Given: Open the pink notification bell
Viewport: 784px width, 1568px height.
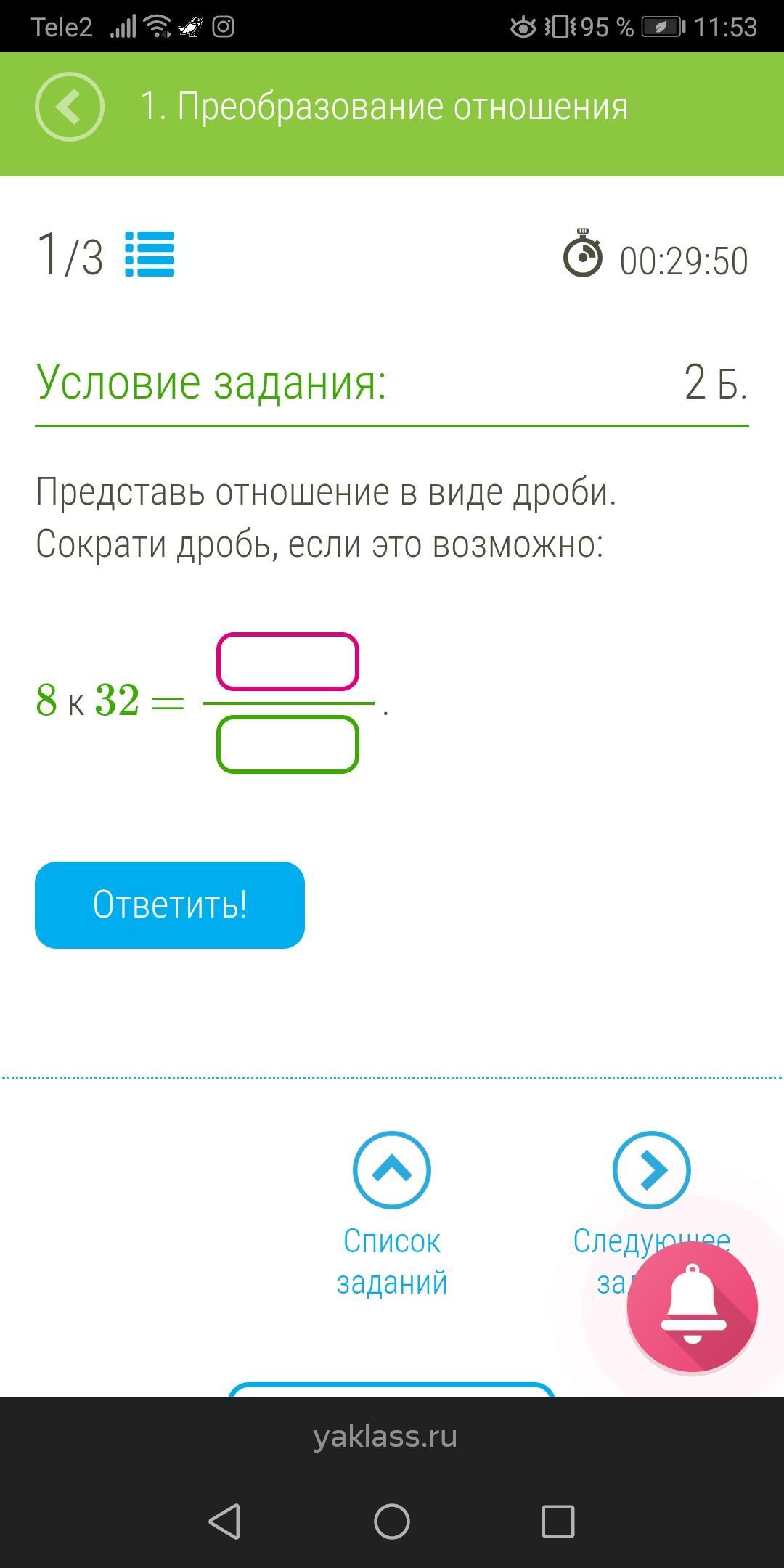Looking at the screenshot, I should pyautogui.click(x=692, y=1307).
